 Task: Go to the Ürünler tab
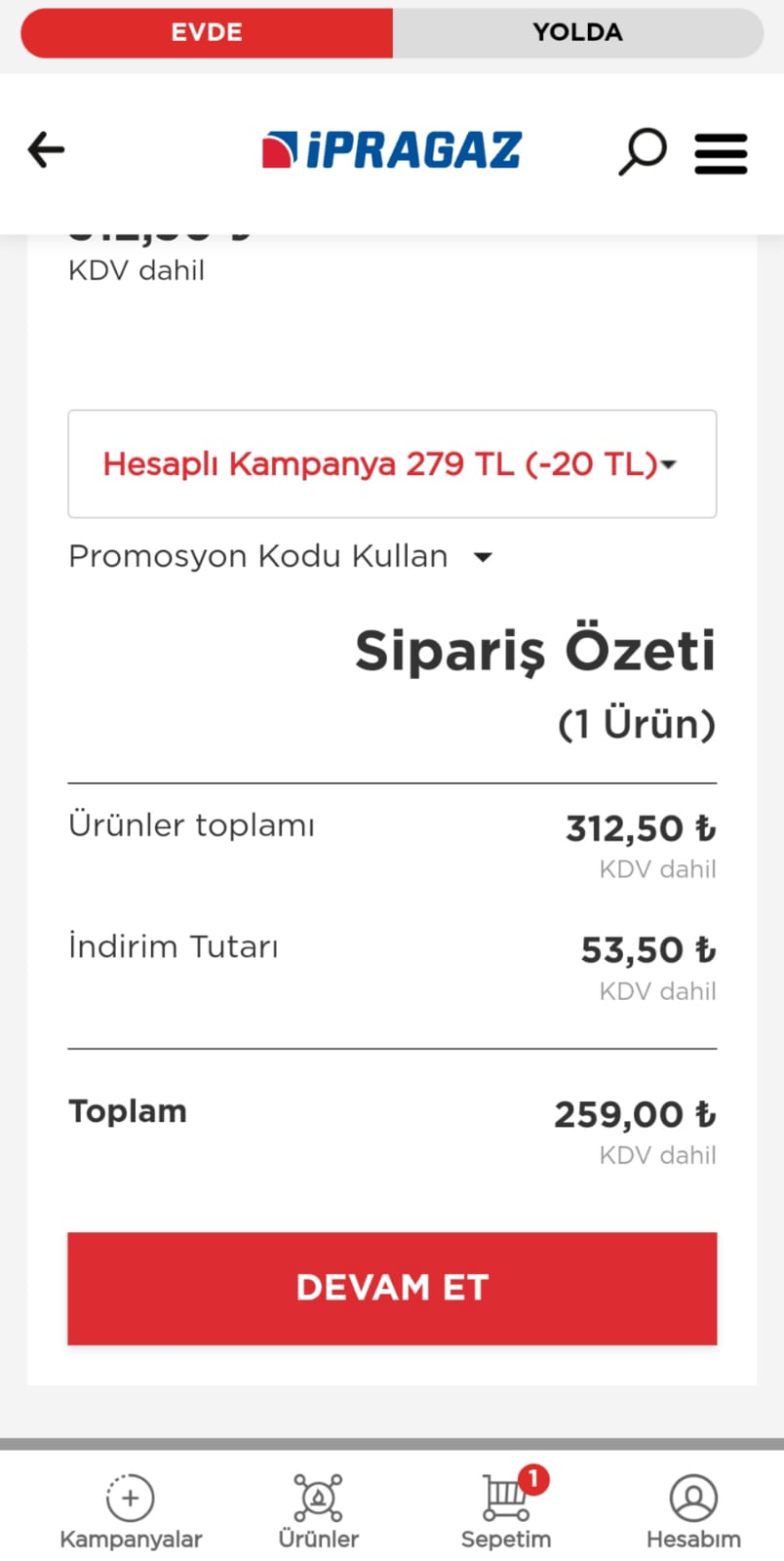pos(319,1510)
